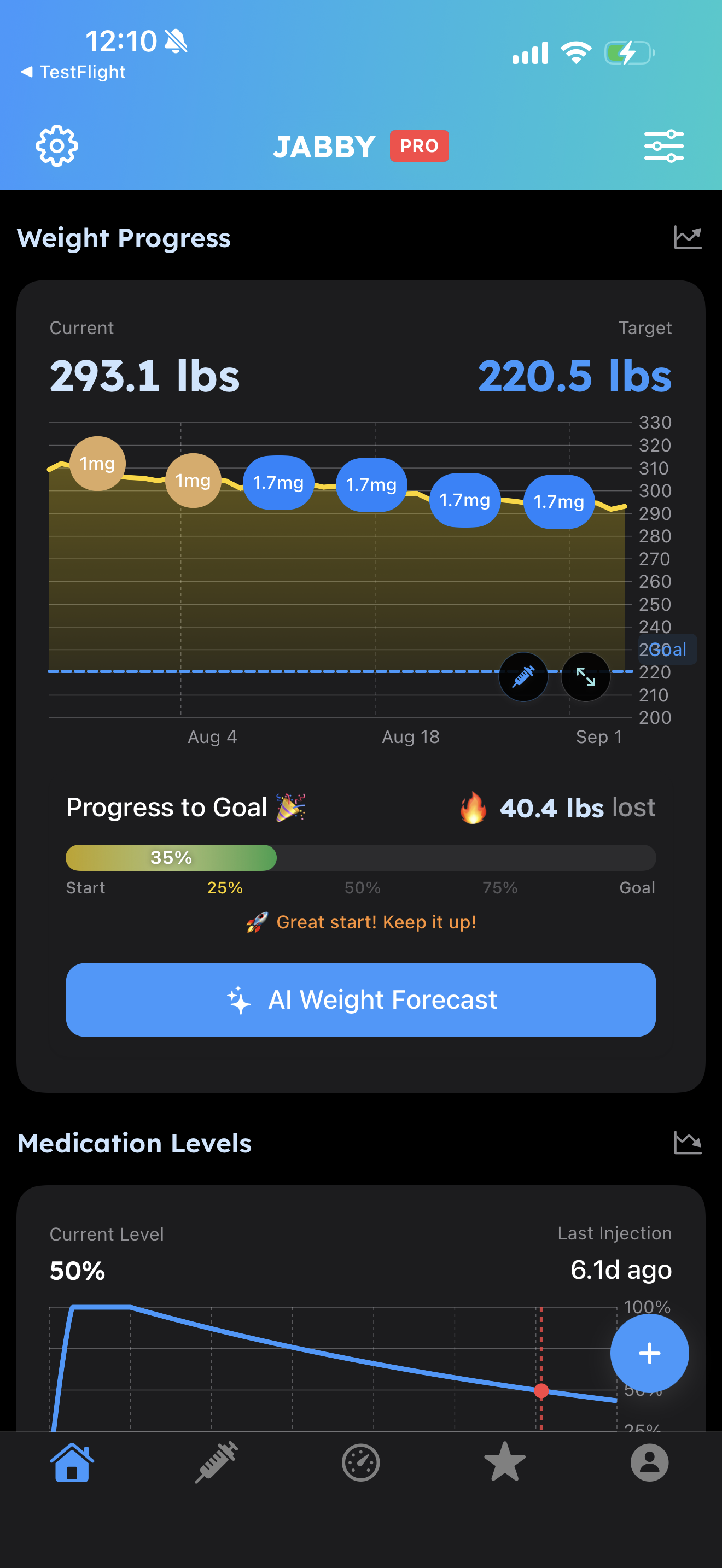Click the Goal label on the weight chart
722x1568 pixels.
click(x=667, y=650)
